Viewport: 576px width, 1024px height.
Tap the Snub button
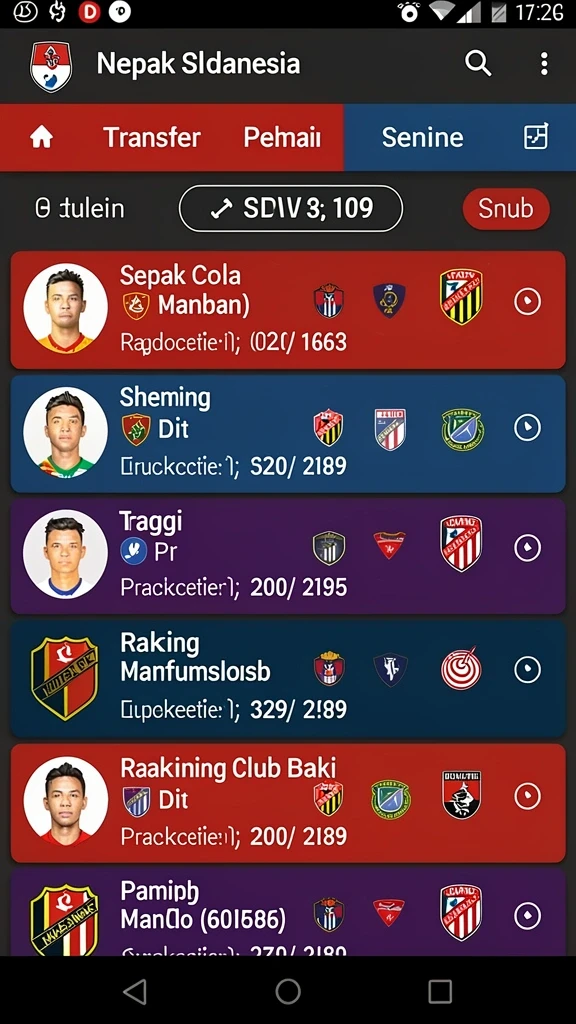click(506, 209)
